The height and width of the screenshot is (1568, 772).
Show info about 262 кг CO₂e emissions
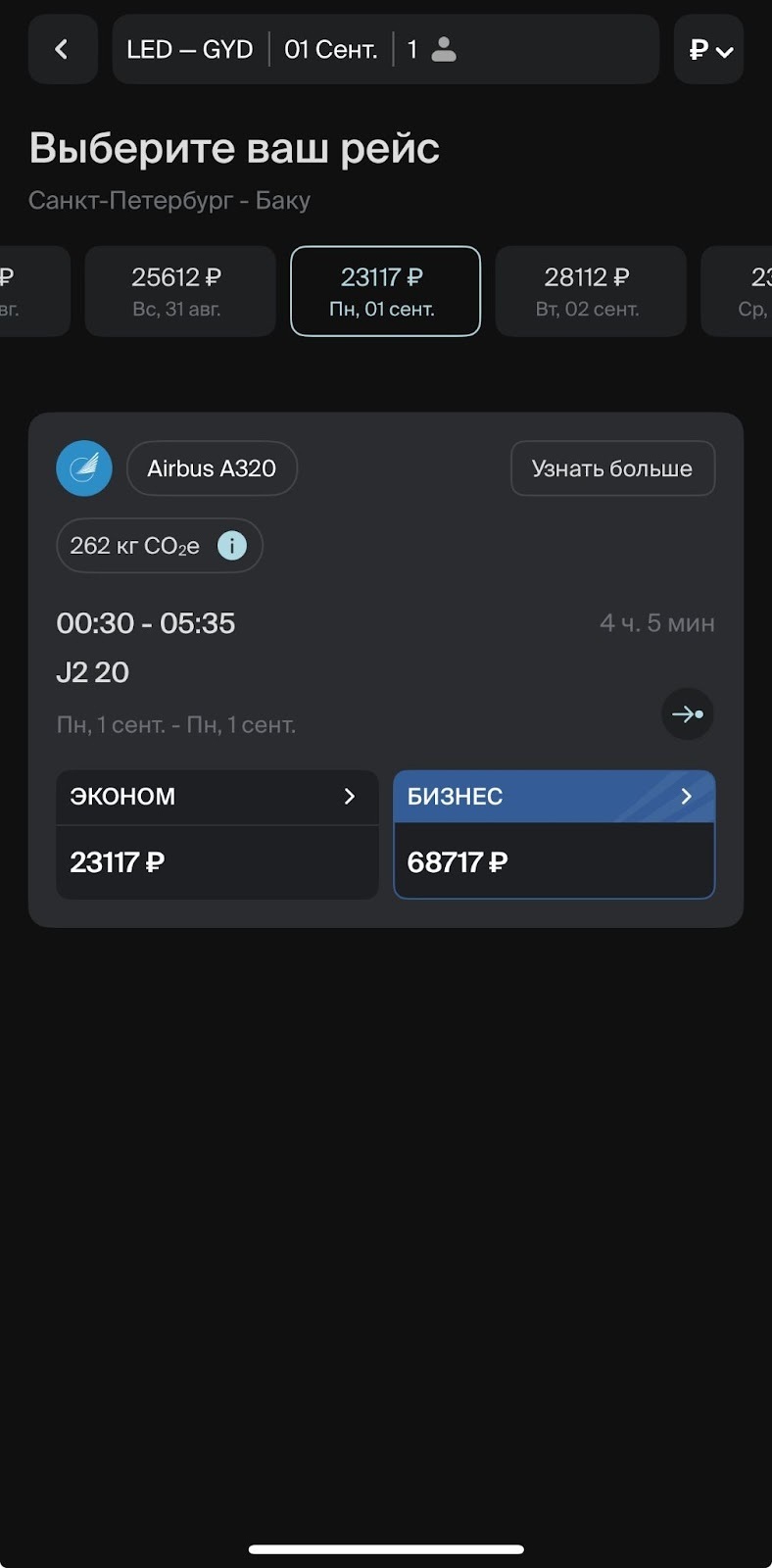(232, 546)
